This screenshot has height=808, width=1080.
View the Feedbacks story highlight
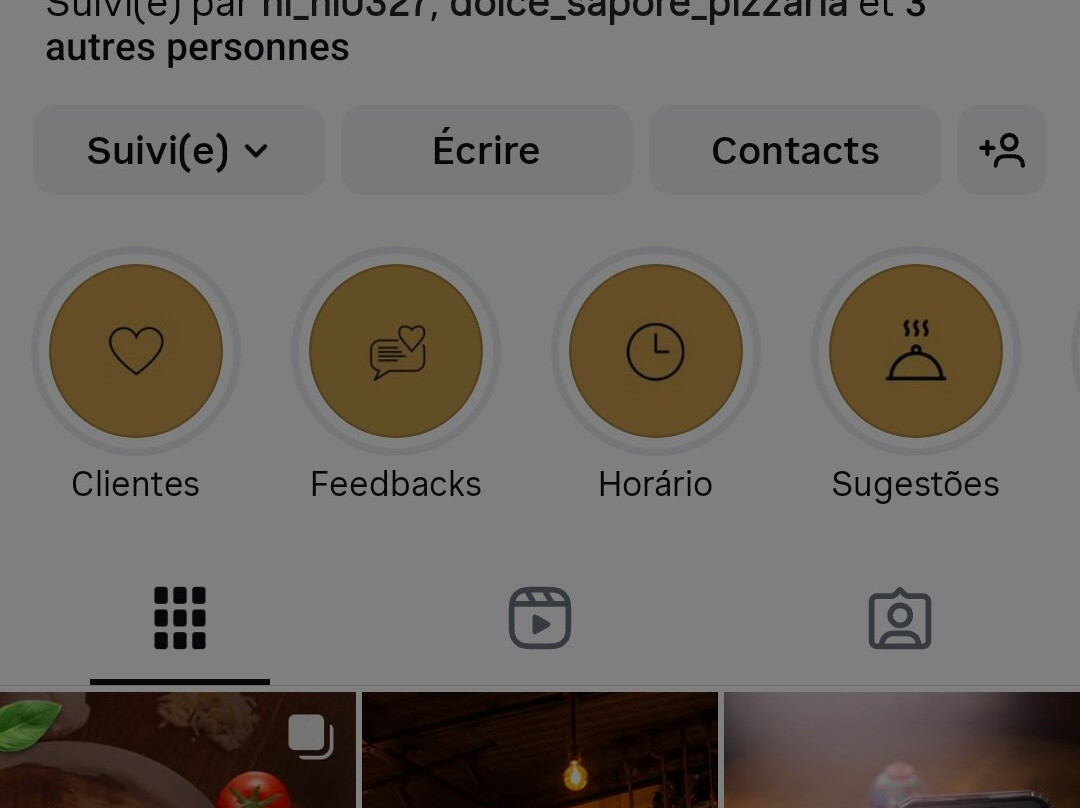coord(396,351)
